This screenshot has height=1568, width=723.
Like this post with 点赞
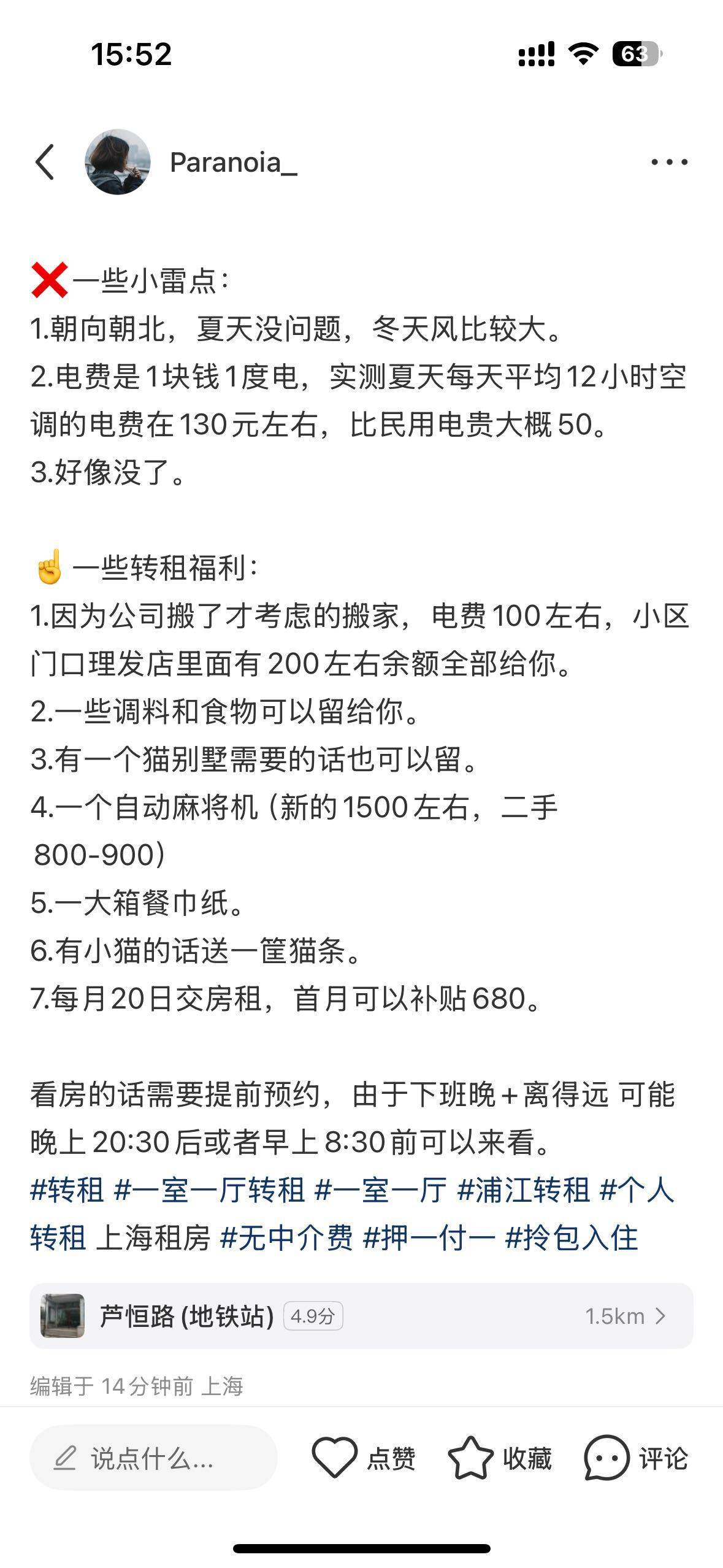tap(364, 1458)
